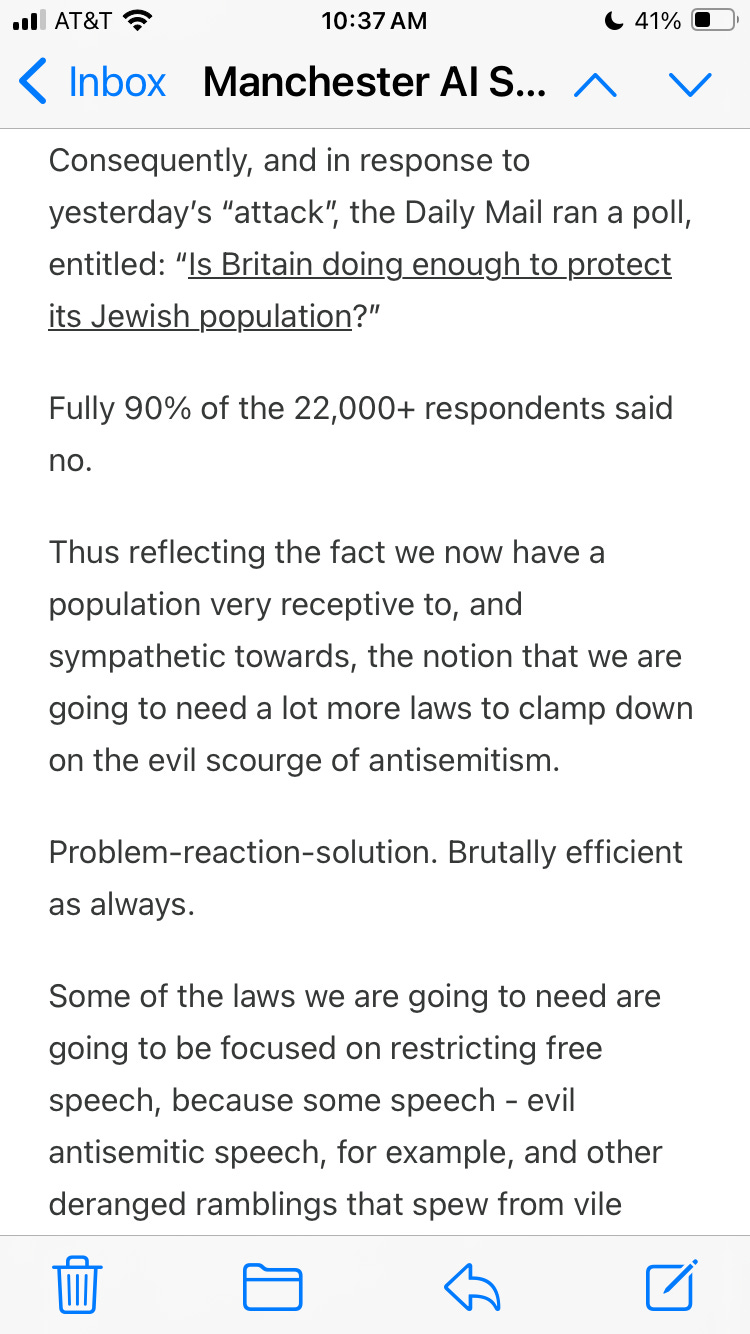
Task: Open the 'Is Britain doing enough' link
Action: click(x=360, y=290)
